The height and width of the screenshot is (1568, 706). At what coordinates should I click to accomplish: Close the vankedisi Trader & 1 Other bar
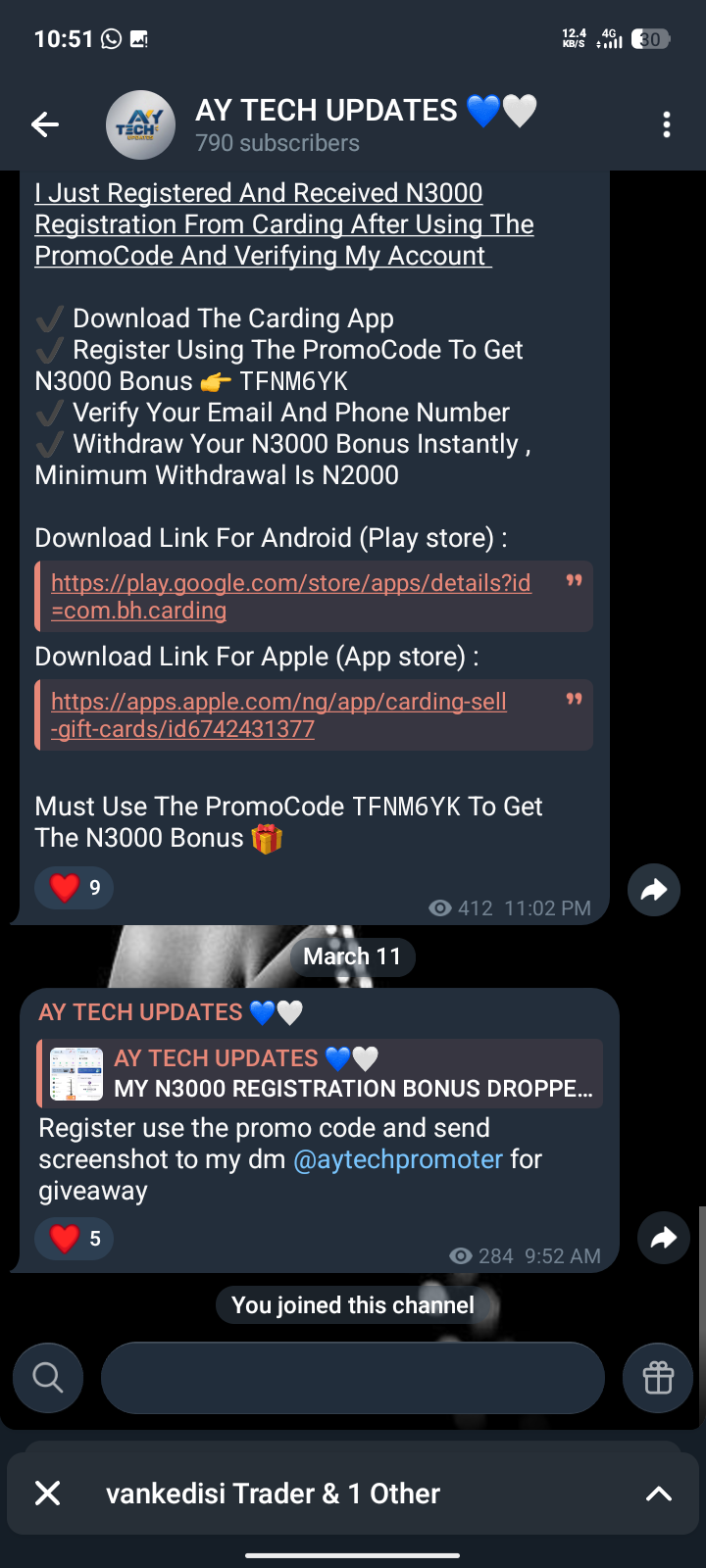[x=47, y=1493]
